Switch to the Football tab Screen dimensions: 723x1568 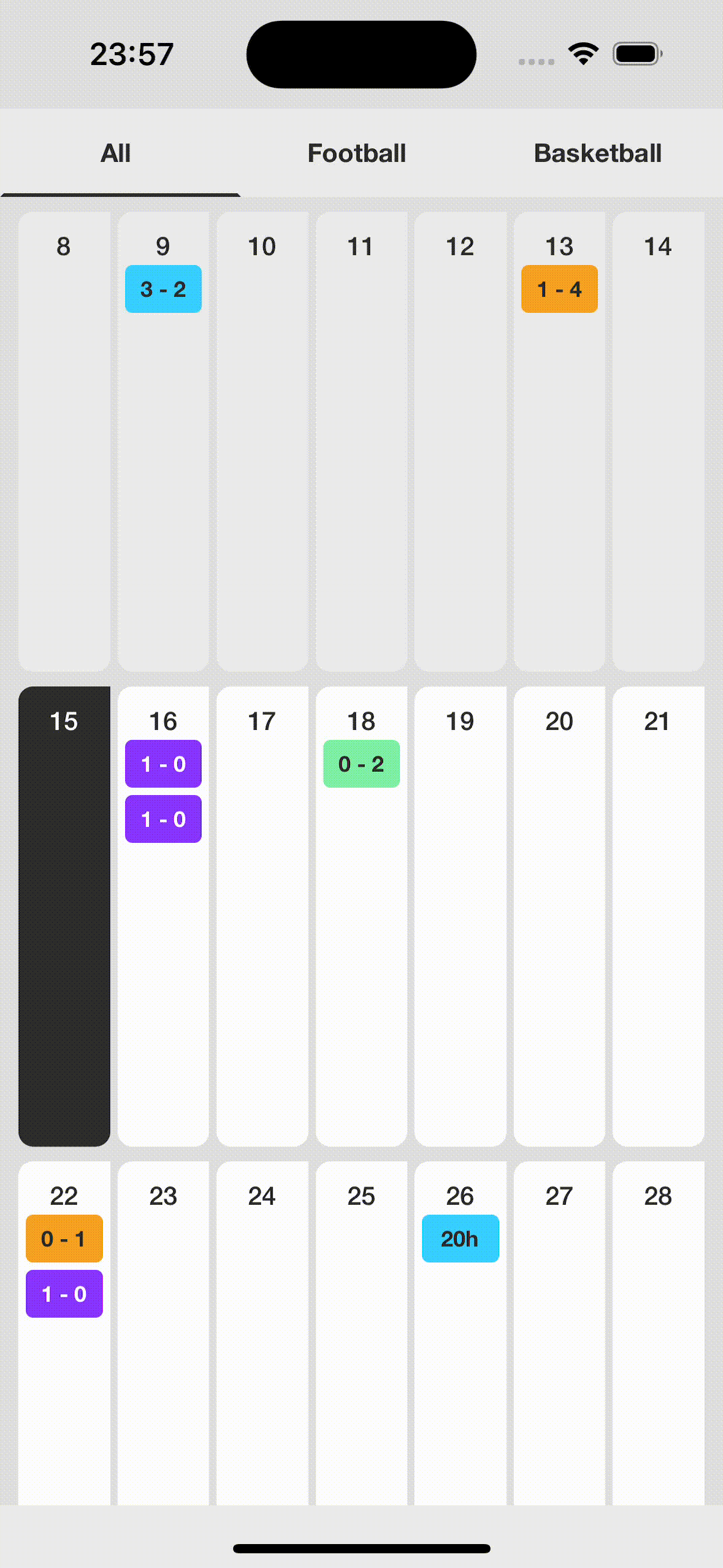[x=357, y=153]
